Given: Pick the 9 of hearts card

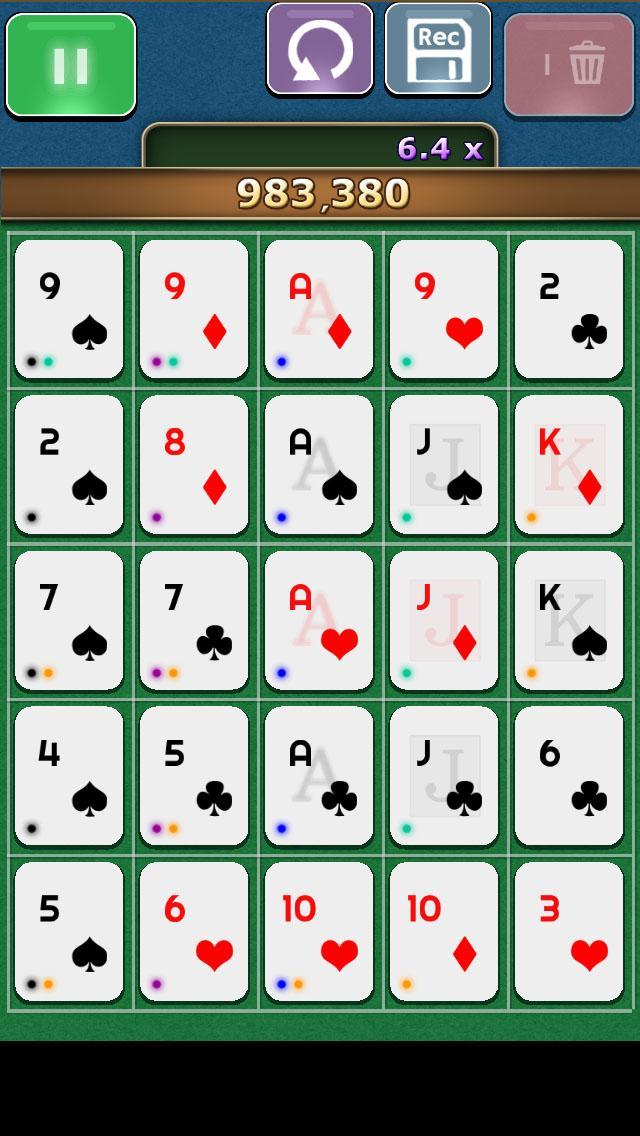Looking at the screenshot, I should (x=444, y=309).
